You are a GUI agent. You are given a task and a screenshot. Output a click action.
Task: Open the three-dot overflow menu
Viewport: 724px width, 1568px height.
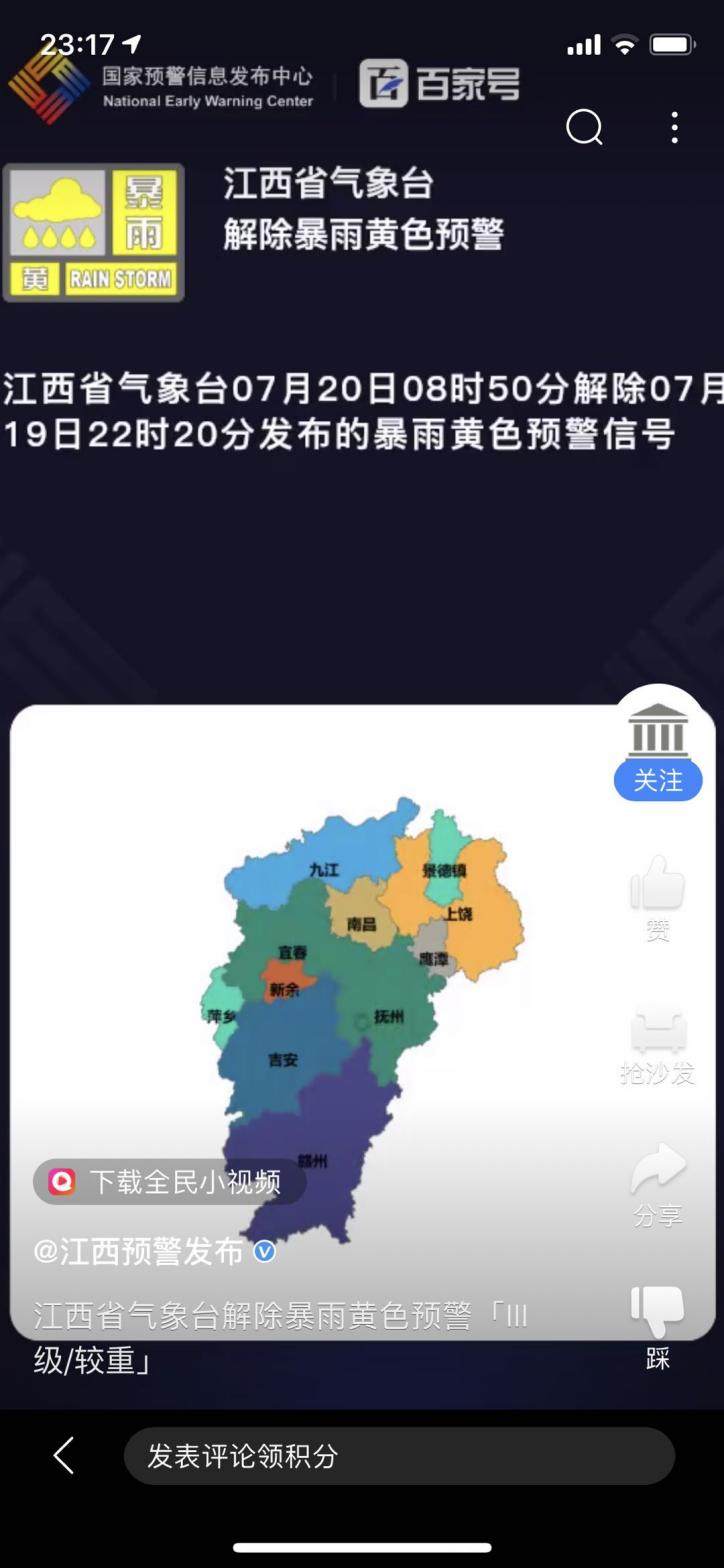point(675,128)
